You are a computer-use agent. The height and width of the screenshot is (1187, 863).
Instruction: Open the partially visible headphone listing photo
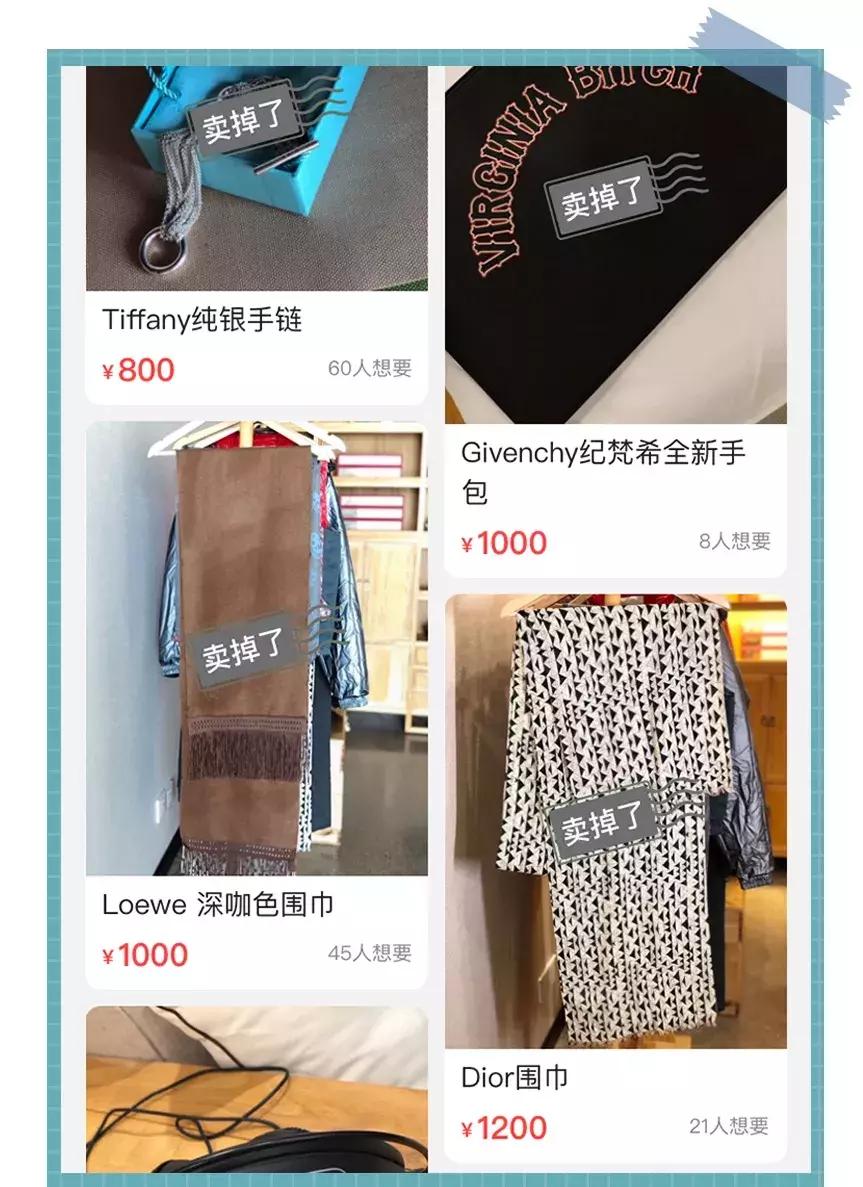click(255, 1090)
